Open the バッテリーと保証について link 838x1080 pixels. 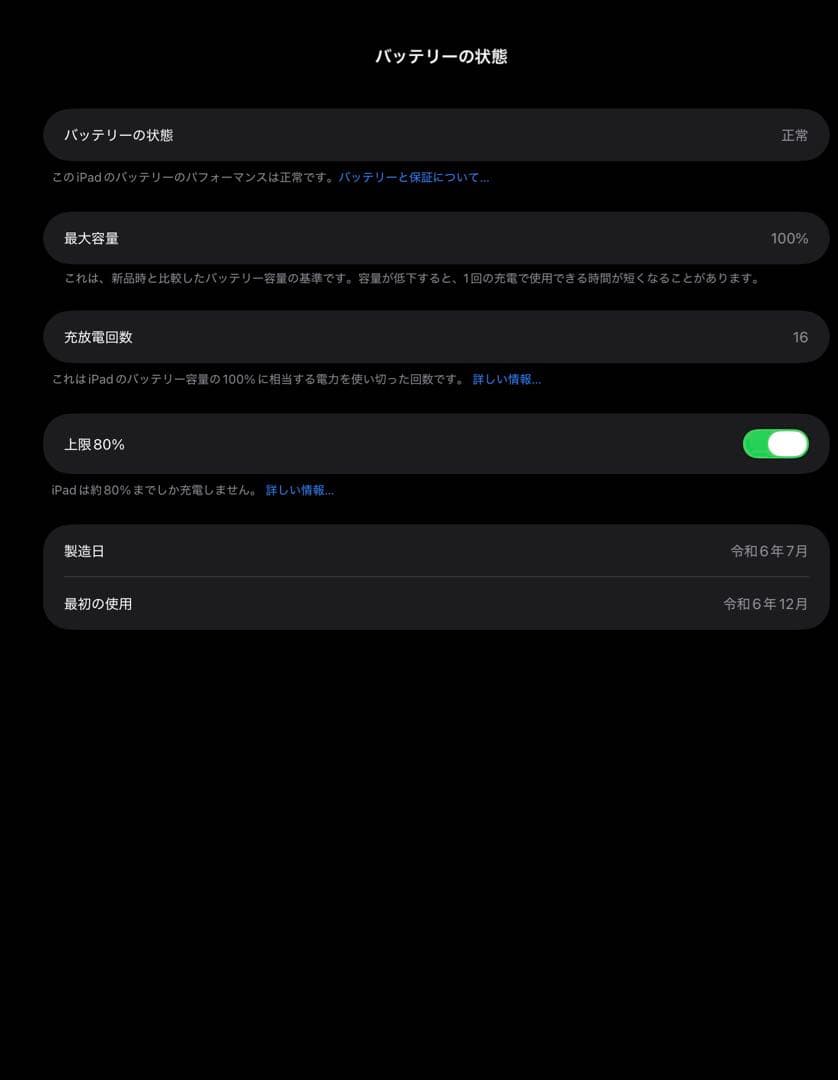point(413,177)
